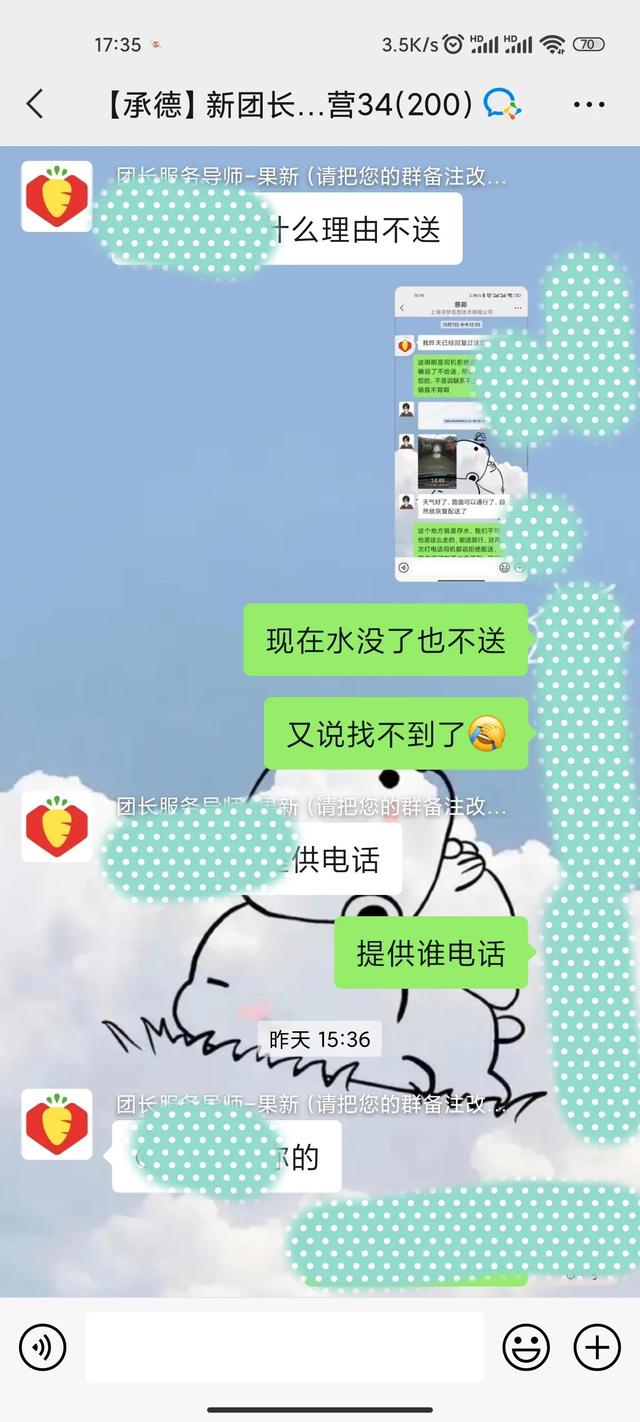Image resolution: width=640 pixels, height=1422 pixels.
Task: Open the chat's three-dot overflow menu
Action: pyautogui.click(x=588, y=104)
